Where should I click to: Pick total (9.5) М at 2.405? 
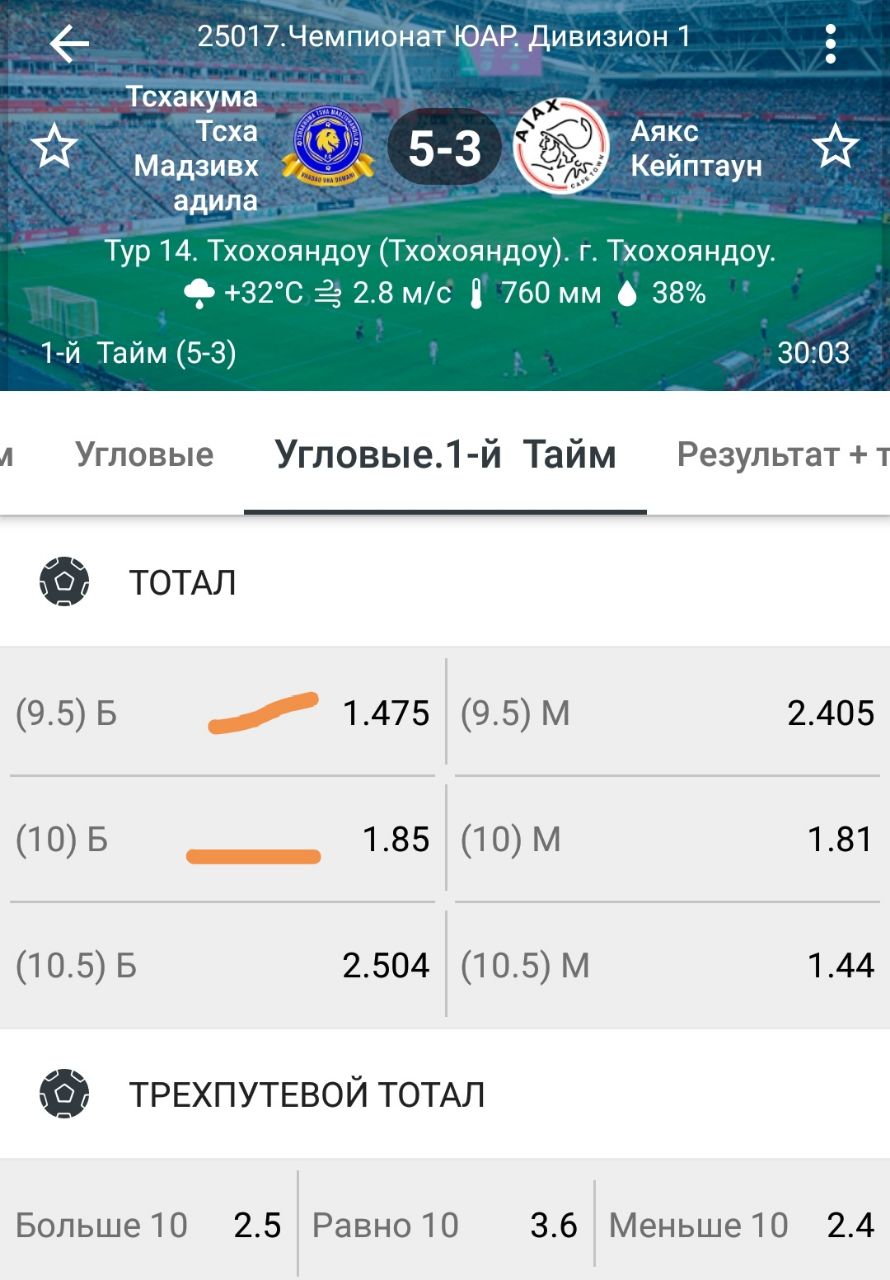(x=667, y=713)
